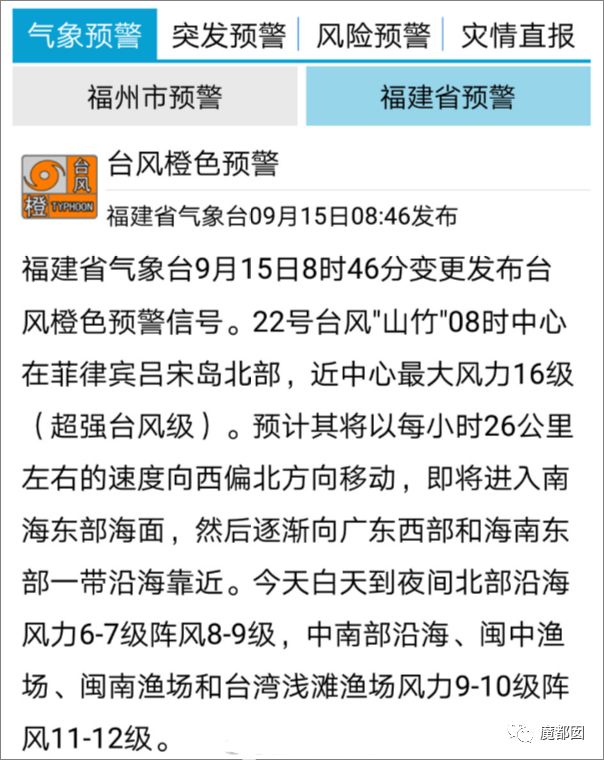604x760 pixels.
Task: Show 福州市预警 warnings
Action: click(x=155, y=97)
